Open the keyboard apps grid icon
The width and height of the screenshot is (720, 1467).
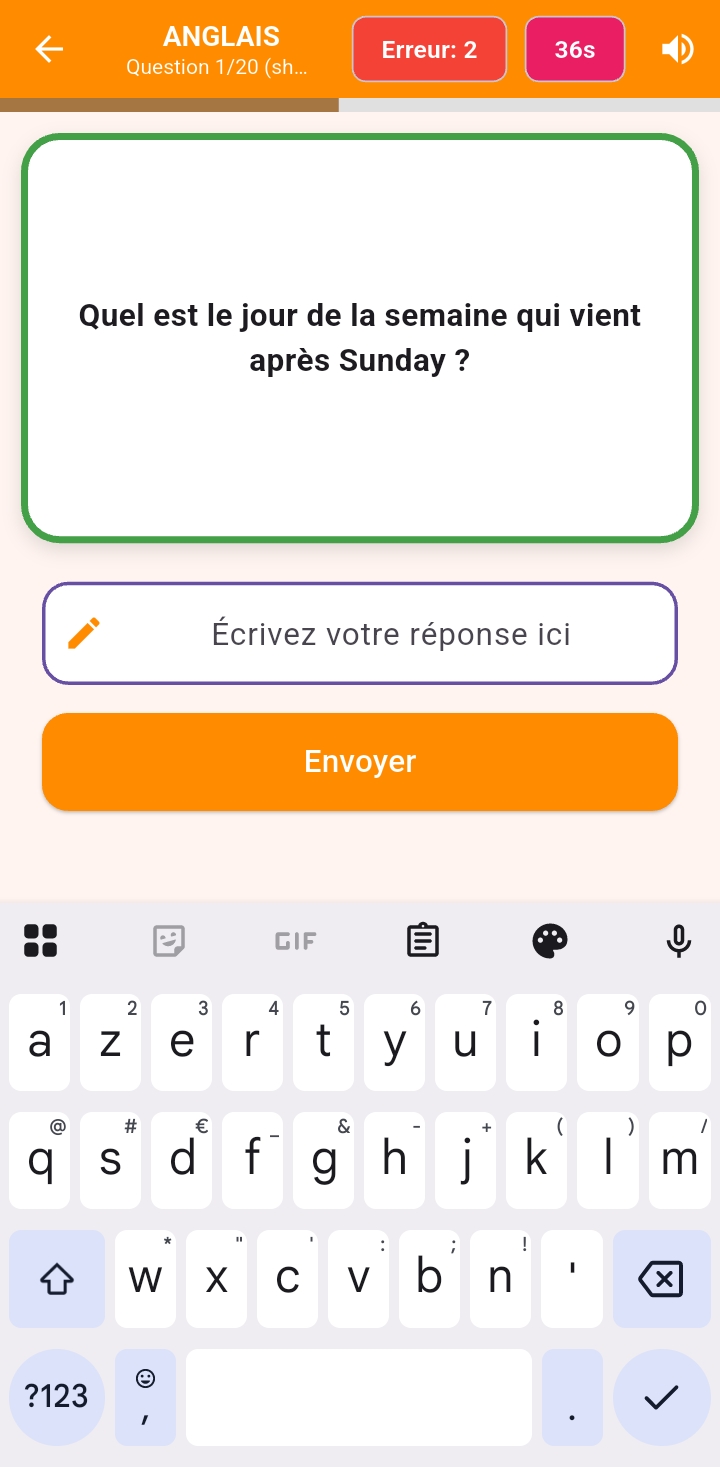tap(40, 940)
